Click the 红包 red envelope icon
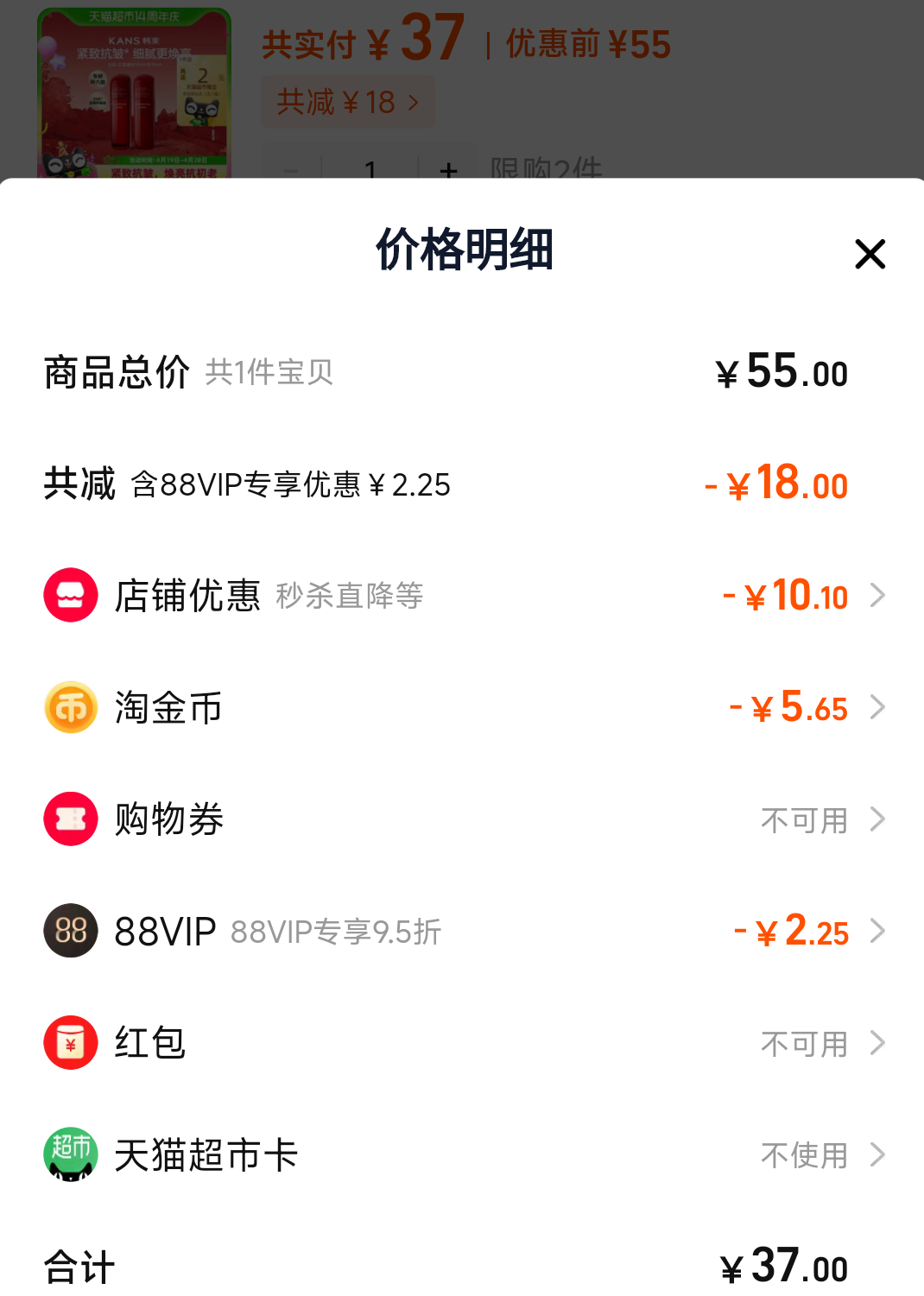 pos(70,1042)
